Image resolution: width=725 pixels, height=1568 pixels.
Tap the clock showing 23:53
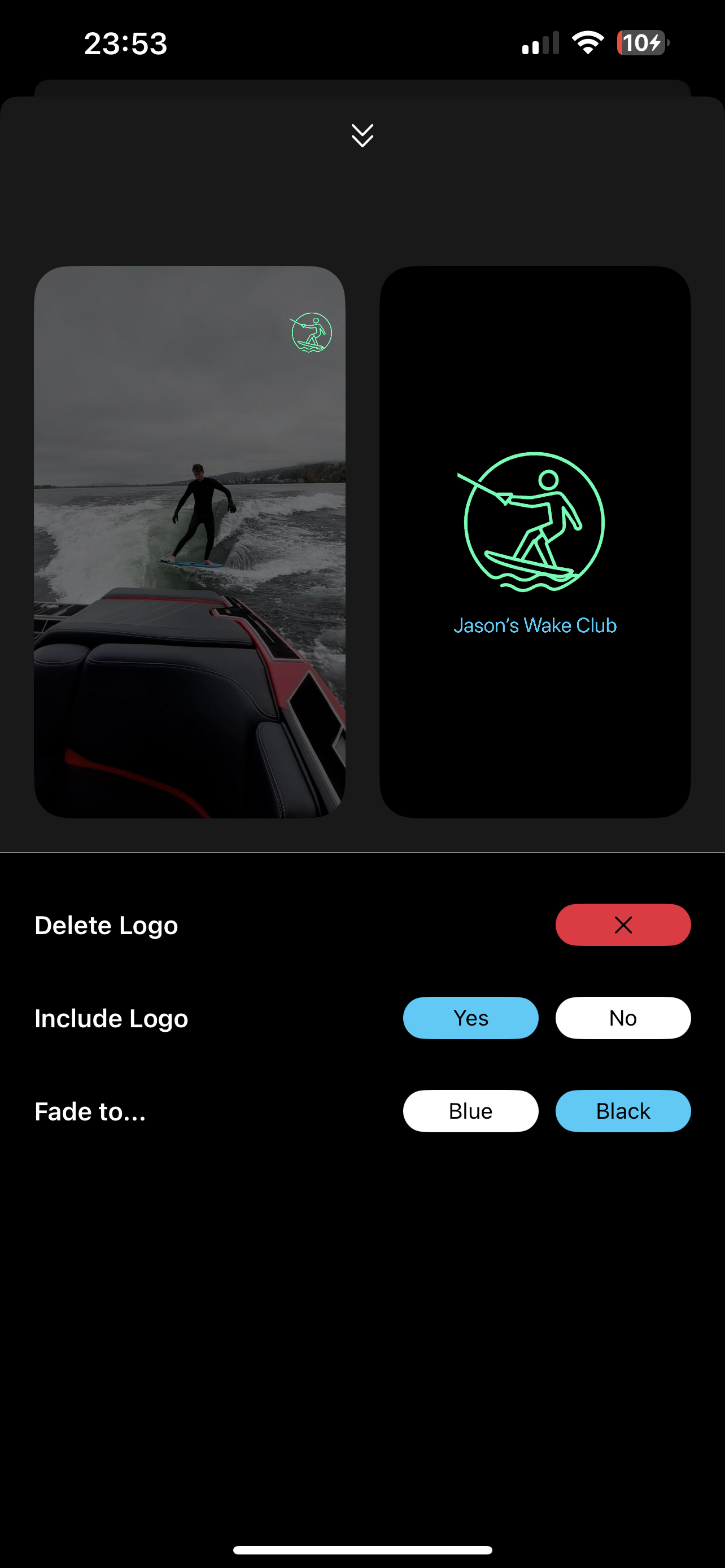coord(125,42)
